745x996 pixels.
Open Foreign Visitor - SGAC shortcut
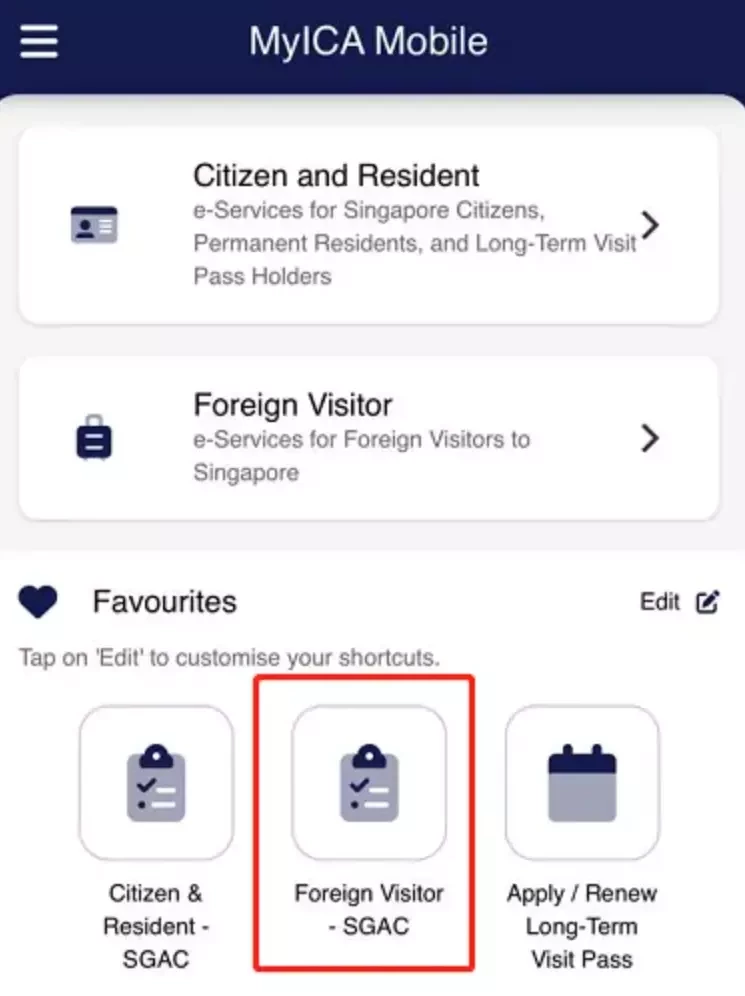[368, 783]
